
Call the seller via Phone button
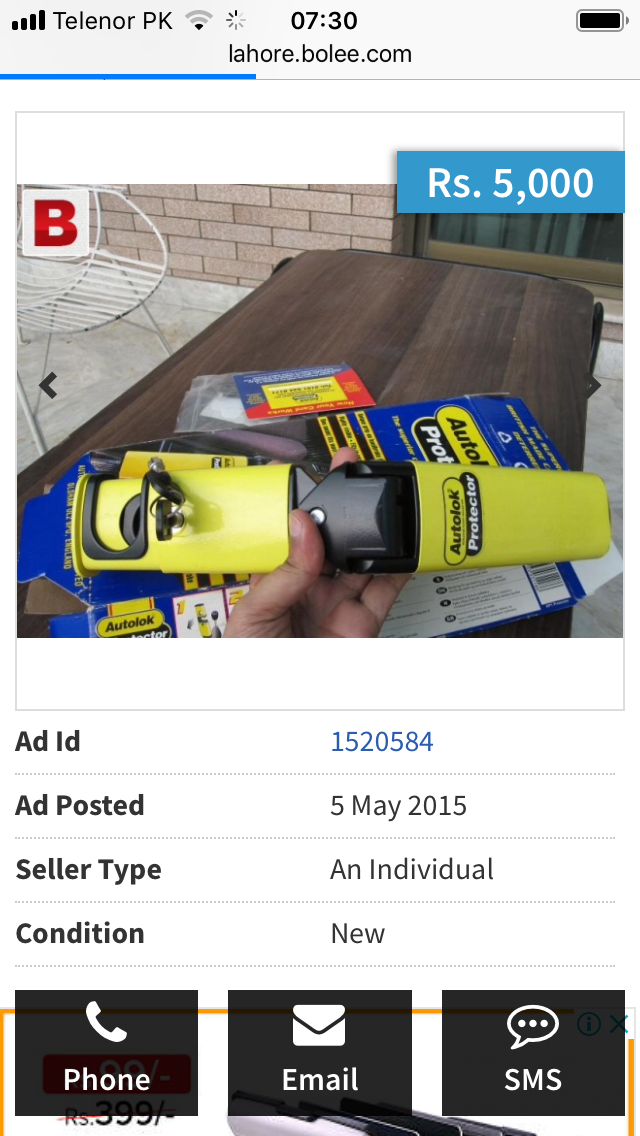pyautogui.click(x=107, y=1053)
